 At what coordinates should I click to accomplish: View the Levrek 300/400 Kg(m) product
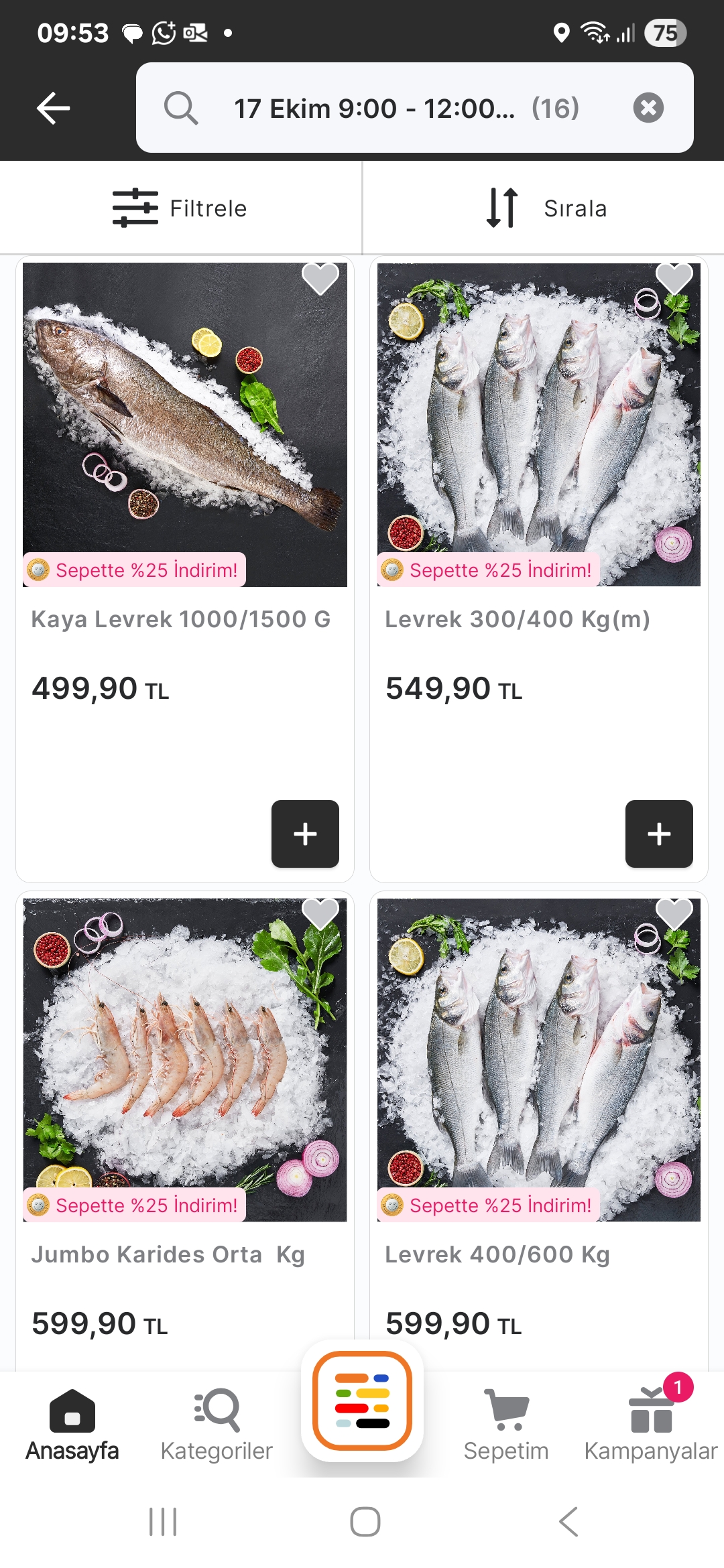[539, 425]
